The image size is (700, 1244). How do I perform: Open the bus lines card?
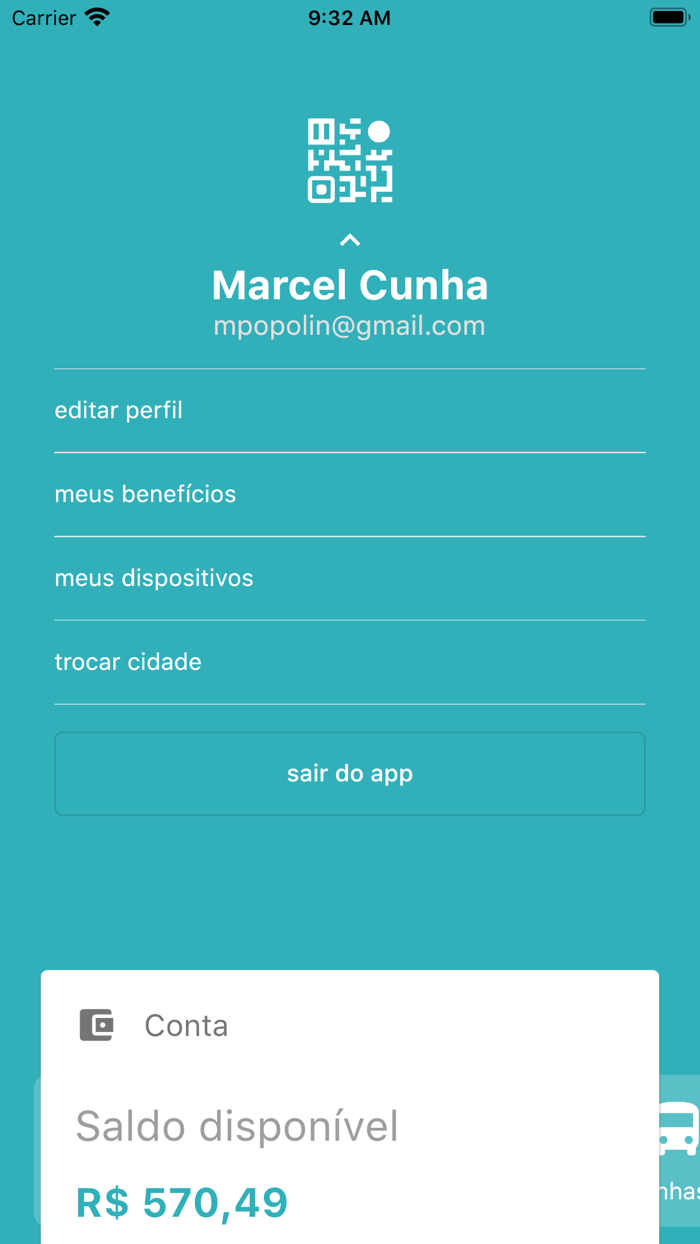coord(680,1150)
